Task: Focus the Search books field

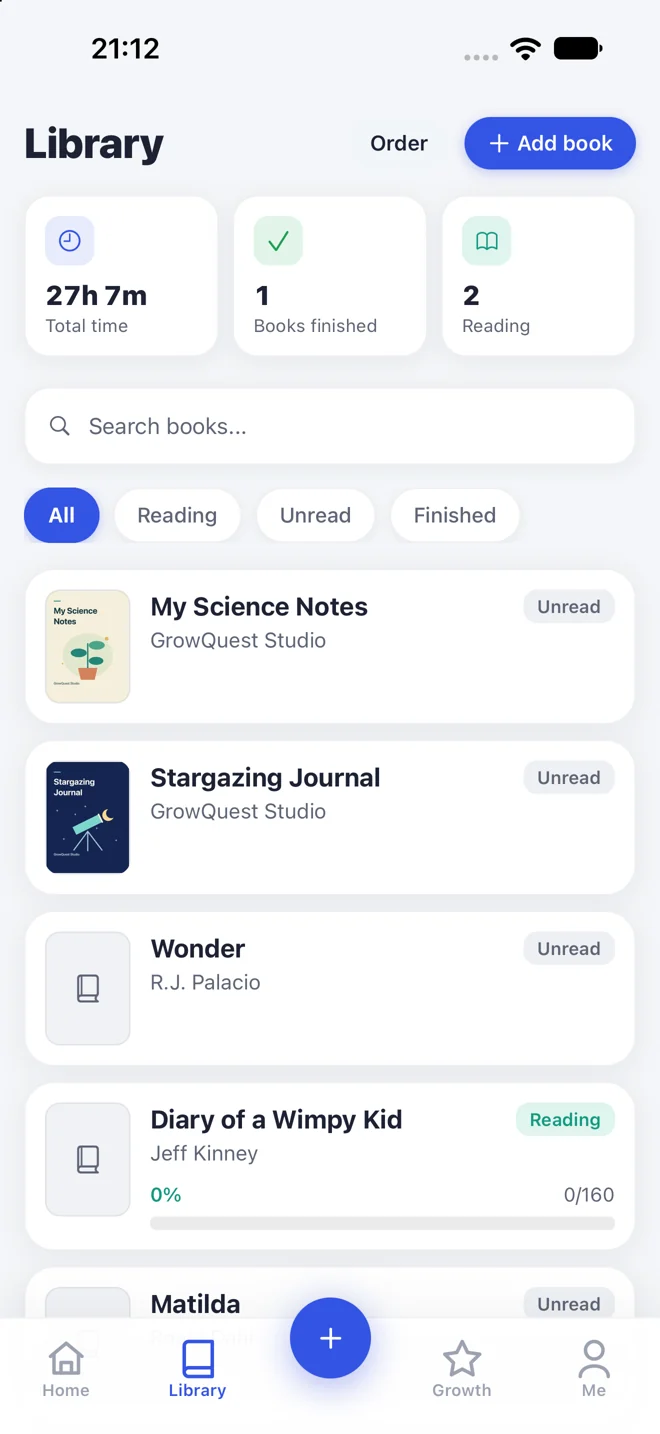Action: point(330,426)
